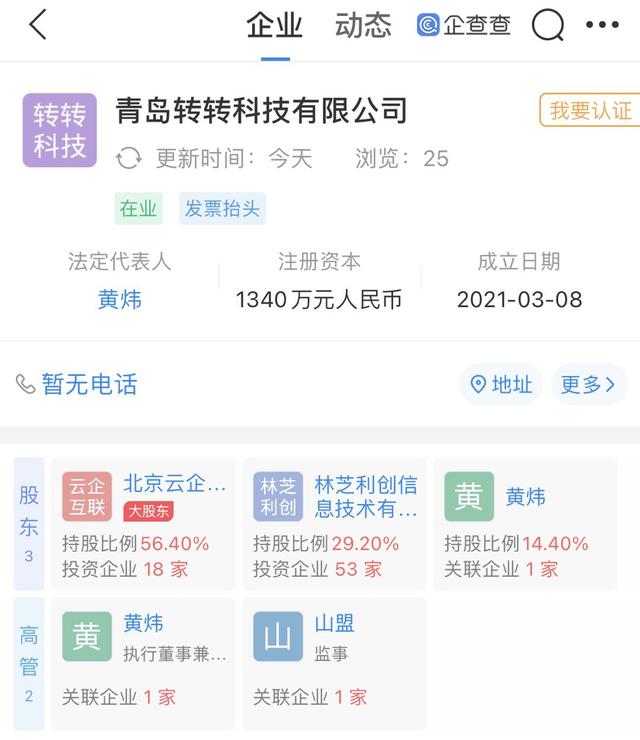Switch to the 动态 tab
The image size is (640, 740).
coord(363,26)
